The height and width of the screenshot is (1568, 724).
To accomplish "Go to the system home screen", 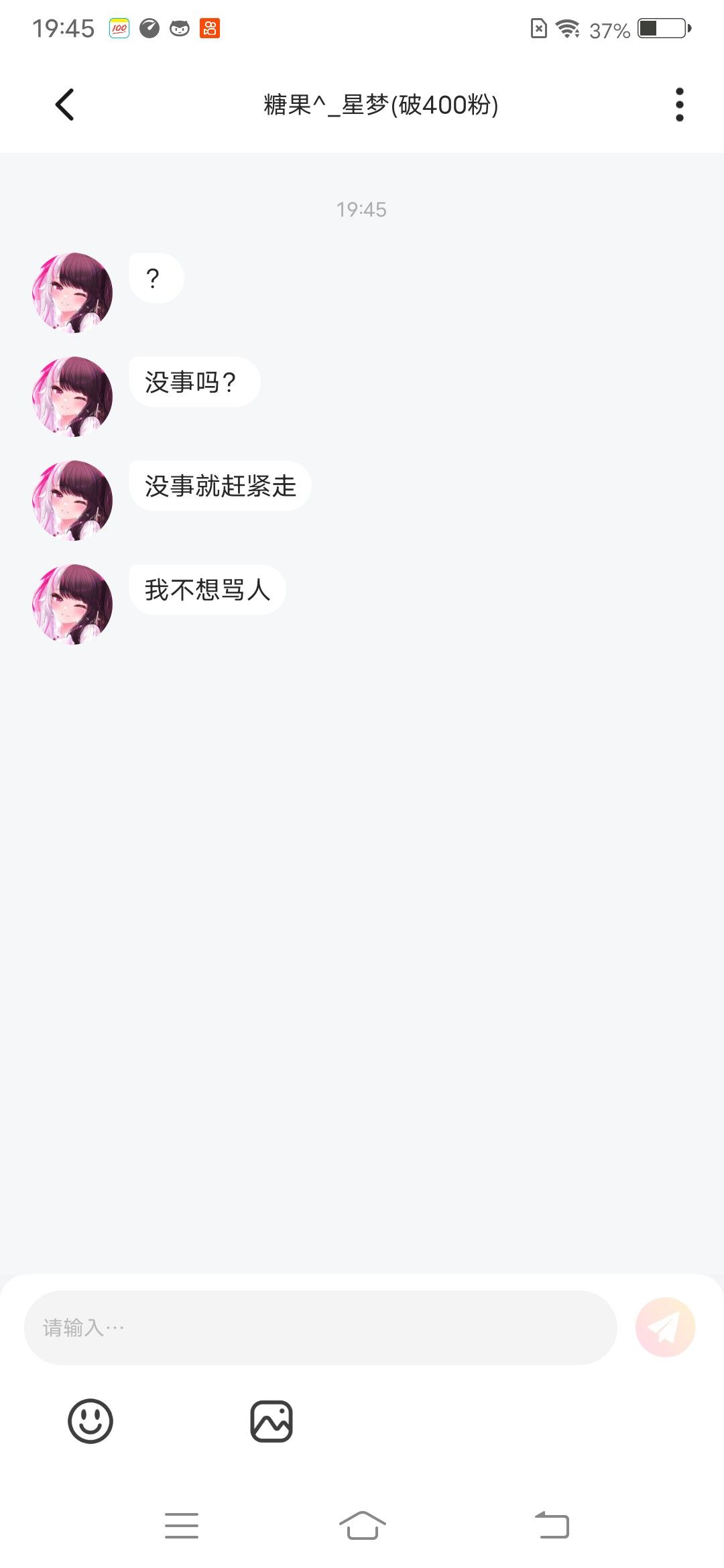I will point(362,1525).
